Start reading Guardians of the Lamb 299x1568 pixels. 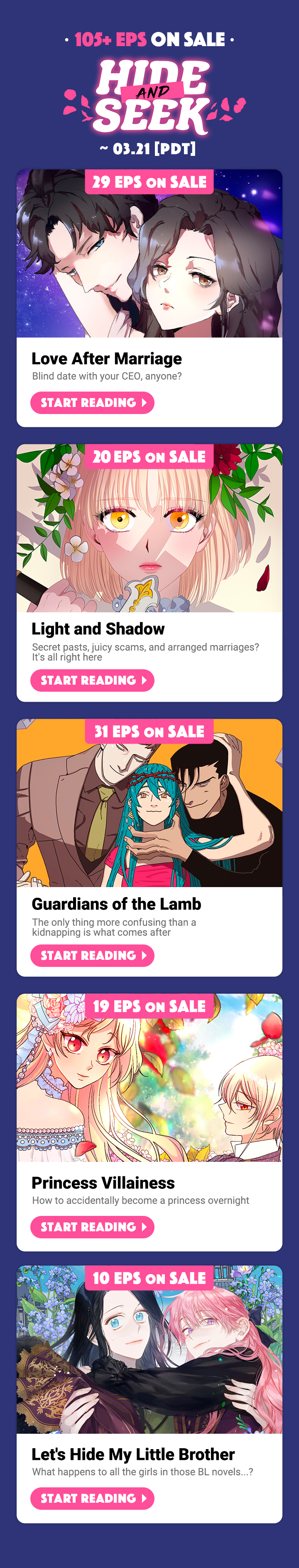[x=92, y=955]
